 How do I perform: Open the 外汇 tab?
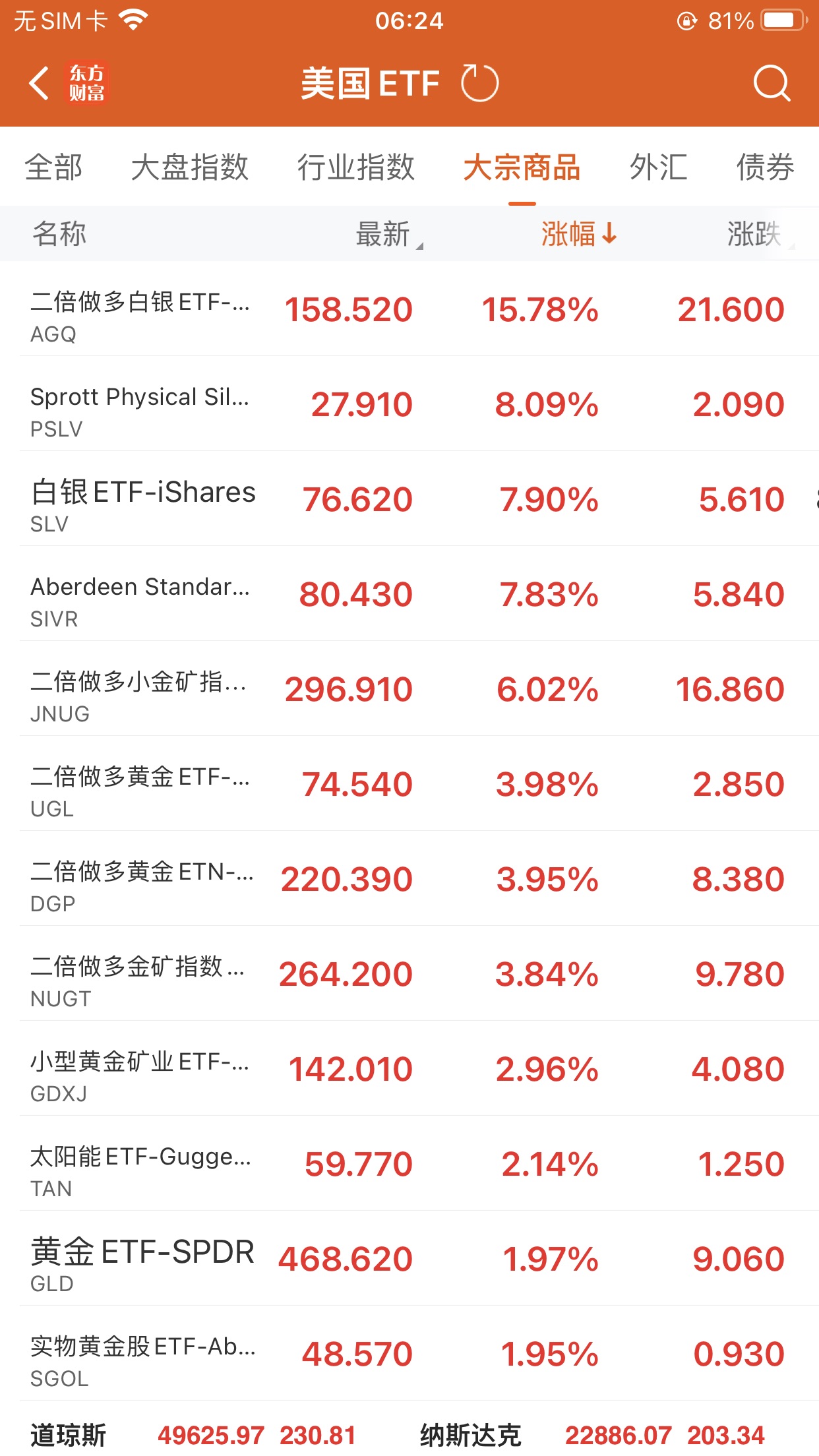(x=658, y=167)
